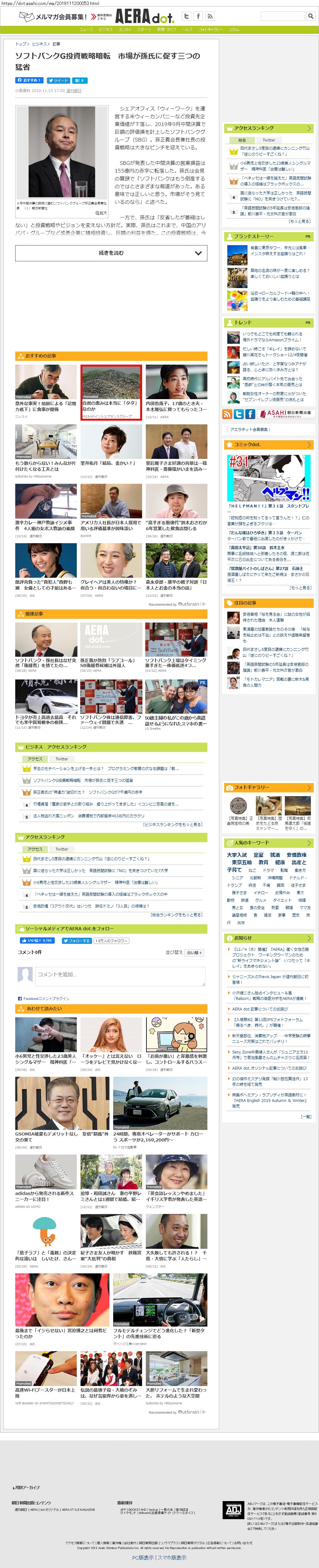Open the HELPMAN comic thumbnail
The height and width of the screenshot is (1568, 319).
pos(268,478)
